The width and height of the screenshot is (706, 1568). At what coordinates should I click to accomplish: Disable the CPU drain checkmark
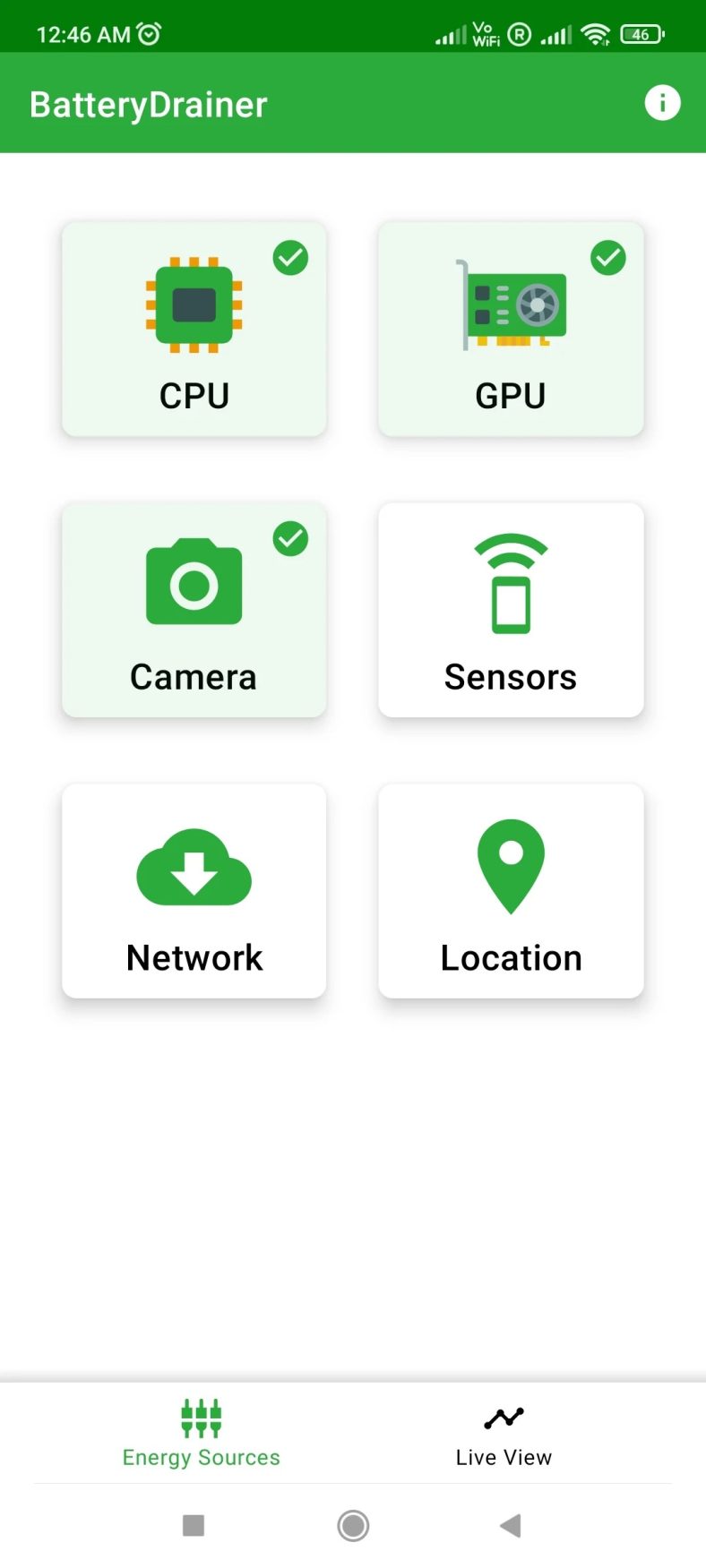[290, 259]
